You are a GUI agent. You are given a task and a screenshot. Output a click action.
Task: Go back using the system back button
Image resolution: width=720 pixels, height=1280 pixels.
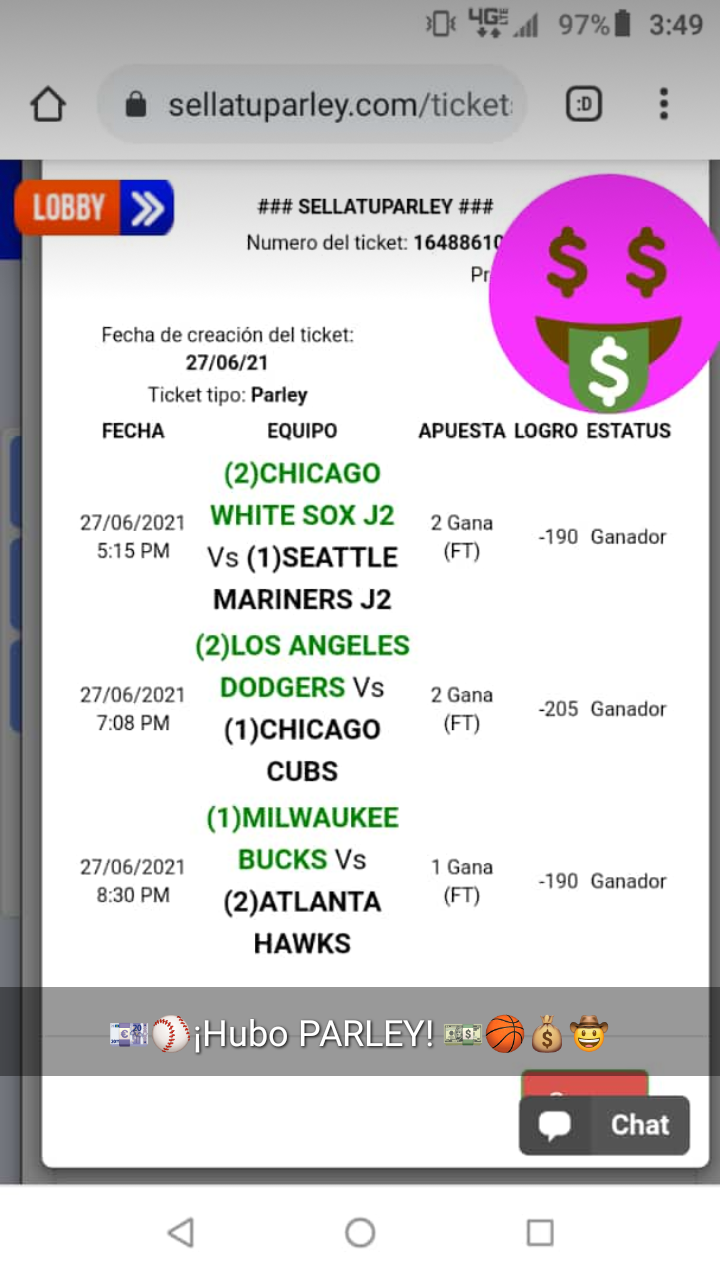pos(181,1232)
